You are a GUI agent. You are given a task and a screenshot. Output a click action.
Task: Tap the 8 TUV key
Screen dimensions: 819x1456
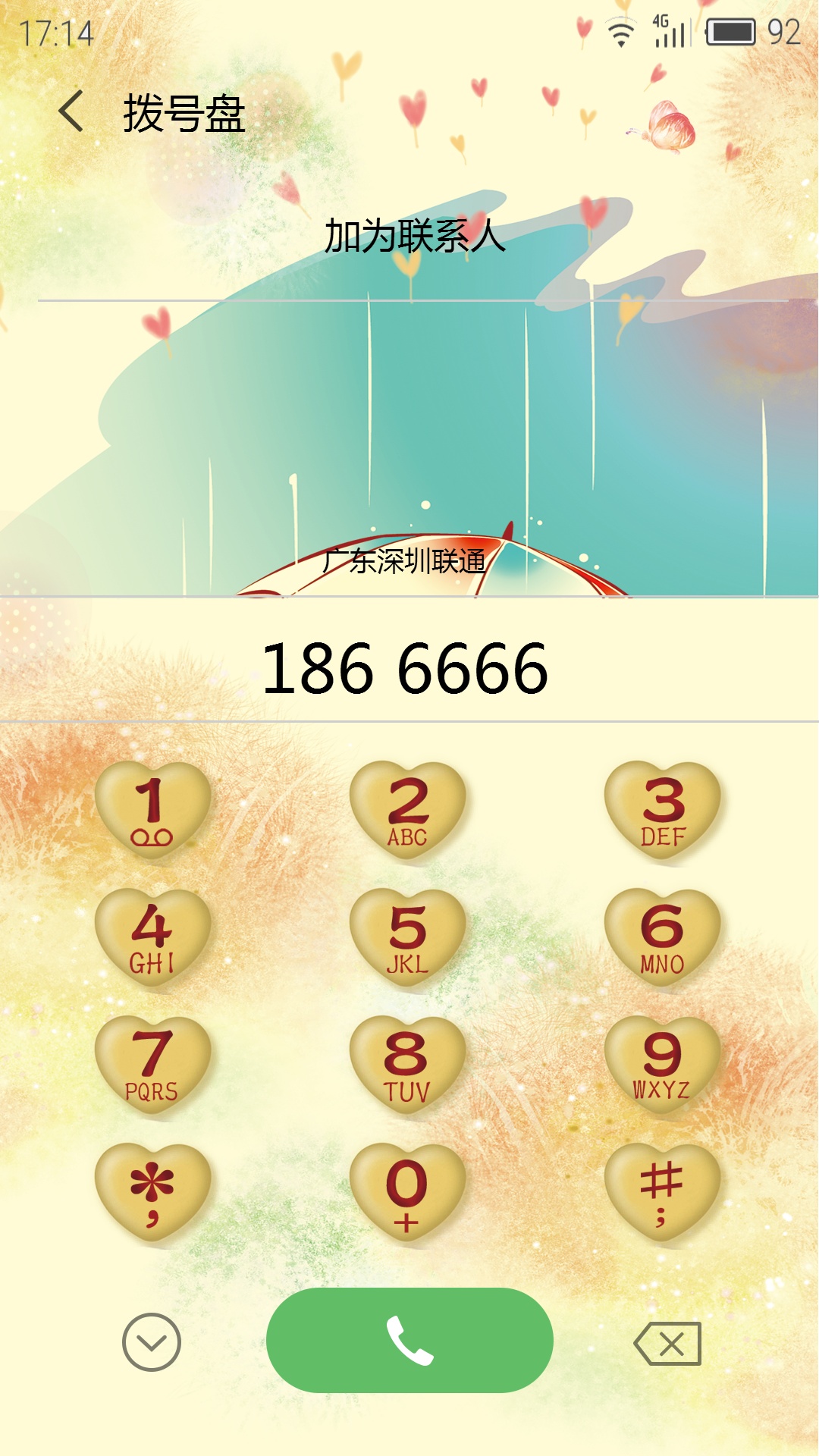click(408, 1067)
